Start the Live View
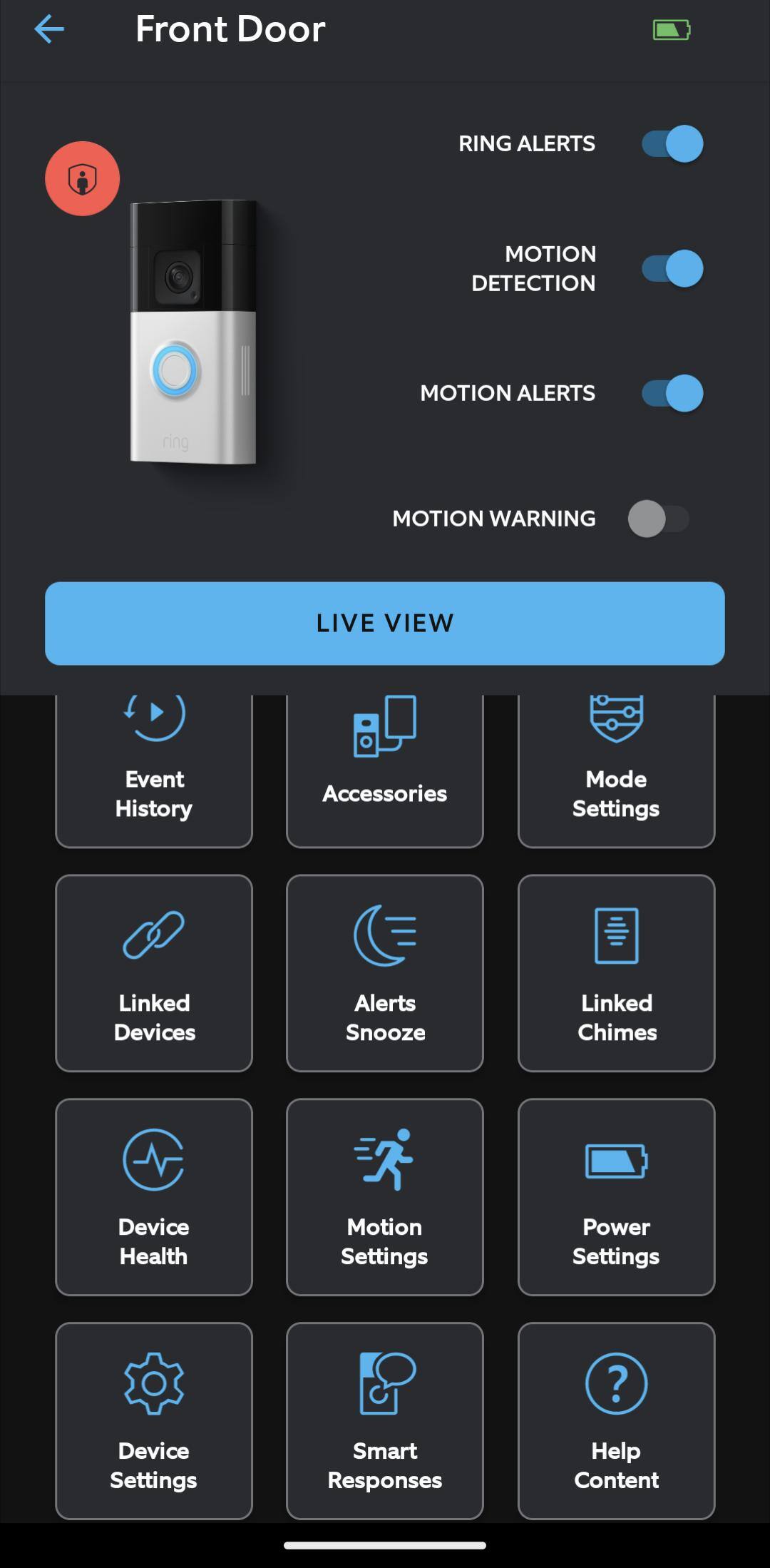Image resolution: width=770 pixels, height=1568 pixels. (385, 623)
